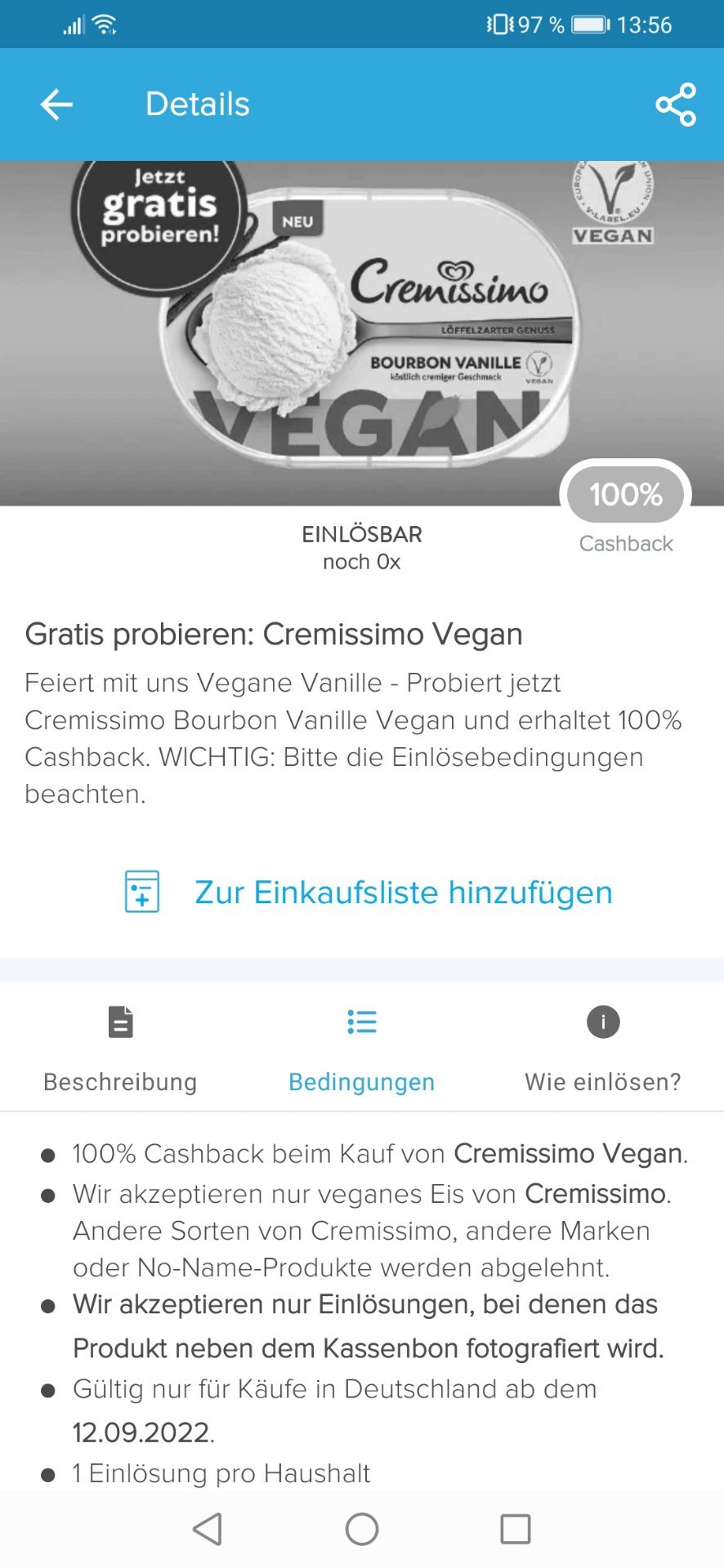The width and height of the screenshot is (724, 1568).
Task: Open the Cremissimo Vegan product image
Action: click(362, 333)
